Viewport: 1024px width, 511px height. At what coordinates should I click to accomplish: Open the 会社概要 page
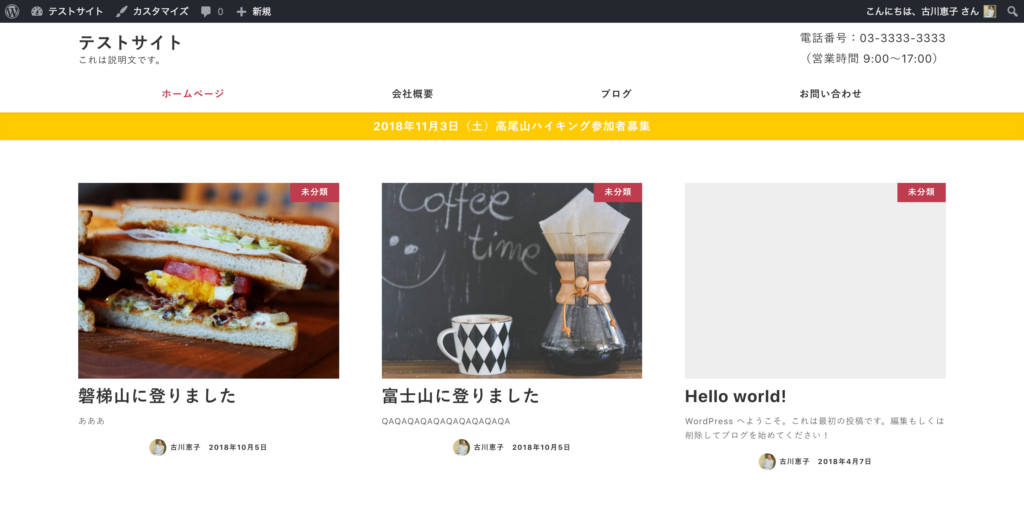point(412,94)
